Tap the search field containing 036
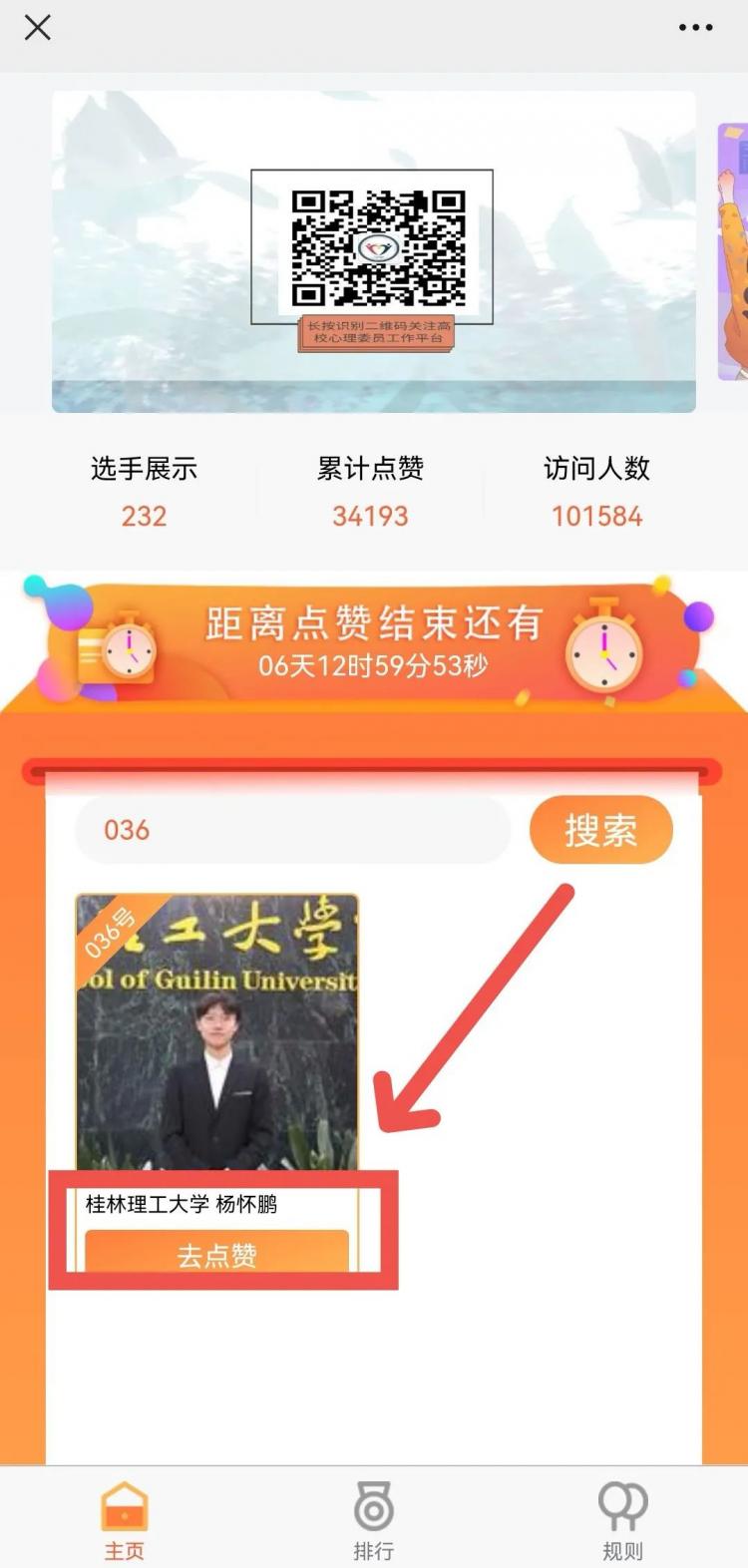The width and height of the screenshot is (748, 1568). (291, 830)
